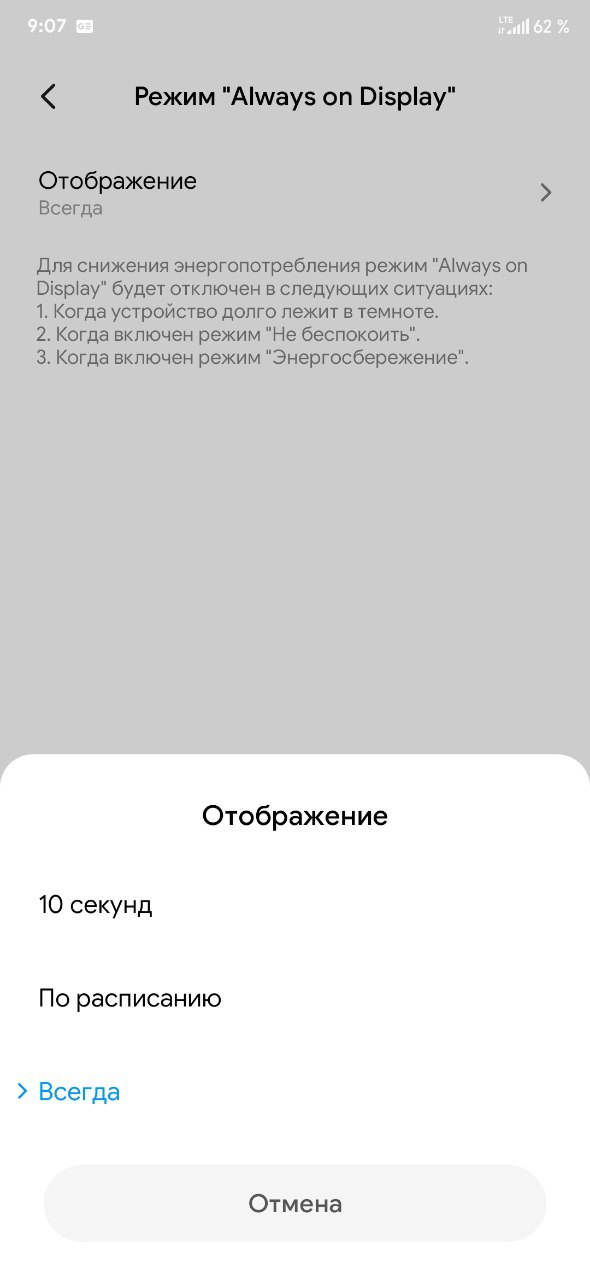590x1280 pixels.
Task: Open the "Отображение" settings row
Action: tap(295, 192)
